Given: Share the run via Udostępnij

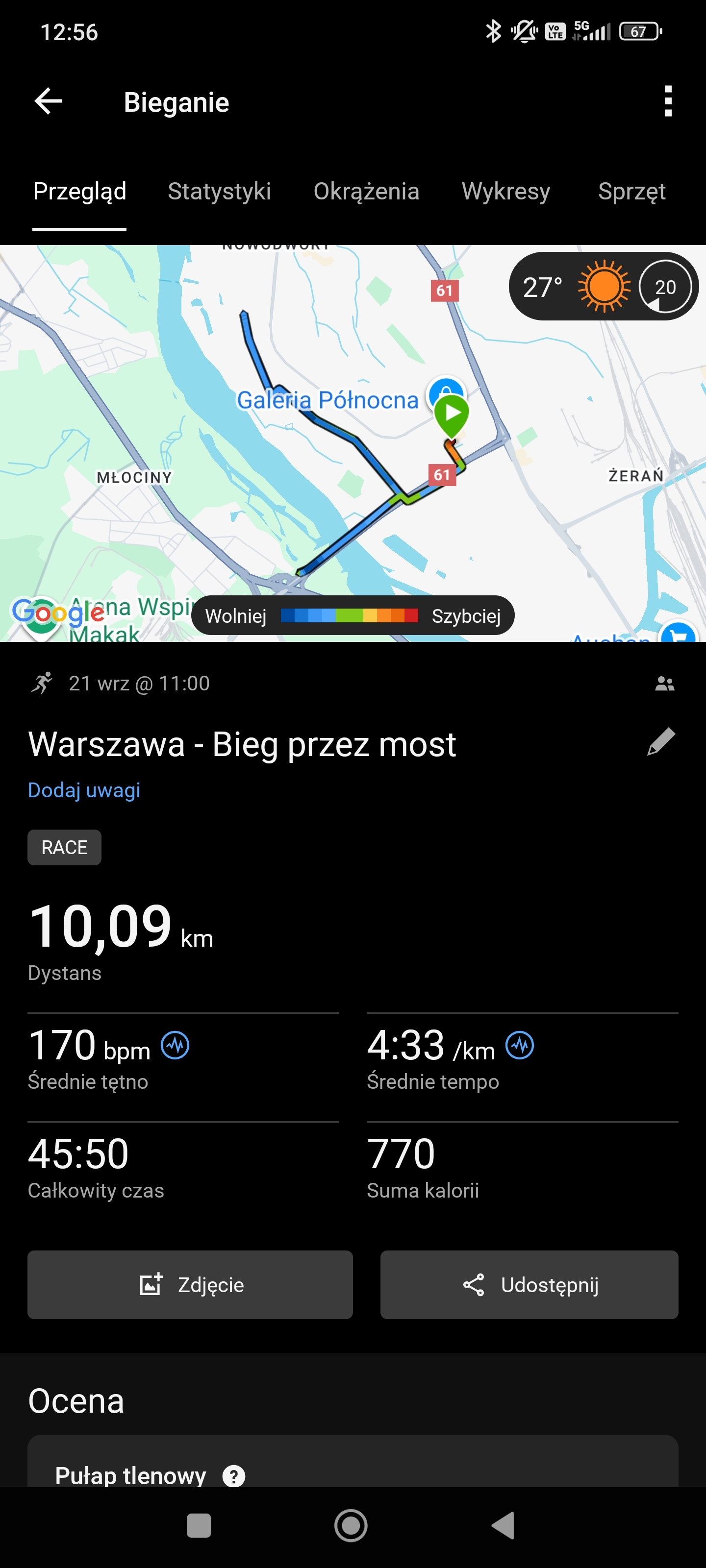Looking at the screenshot, I should click(529, 1284).
